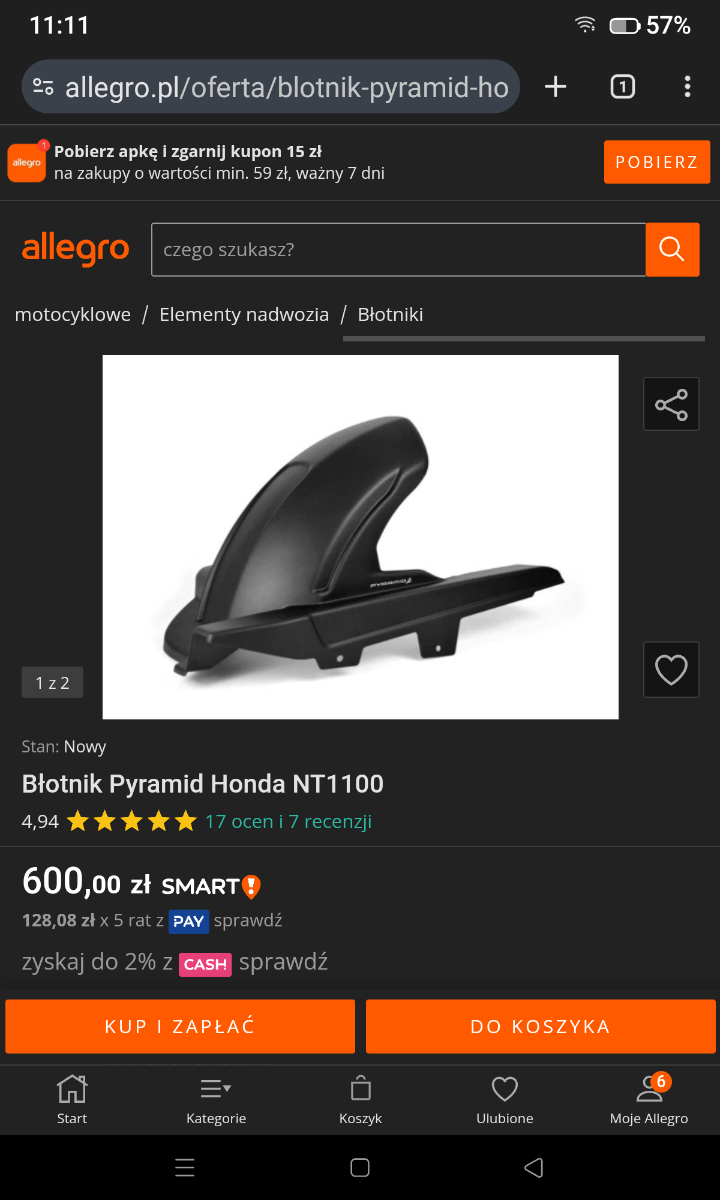Tap the orange search magnifier button
Image resolution: width=720 pixels, height=1200 pixels.
(x=673, y=249)
